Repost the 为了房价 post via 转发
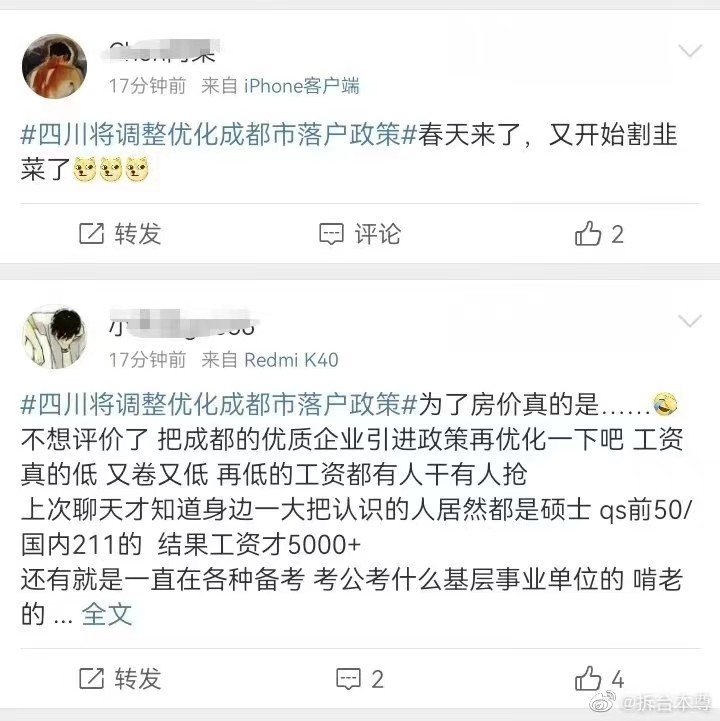720x721 pixels. 120,679
